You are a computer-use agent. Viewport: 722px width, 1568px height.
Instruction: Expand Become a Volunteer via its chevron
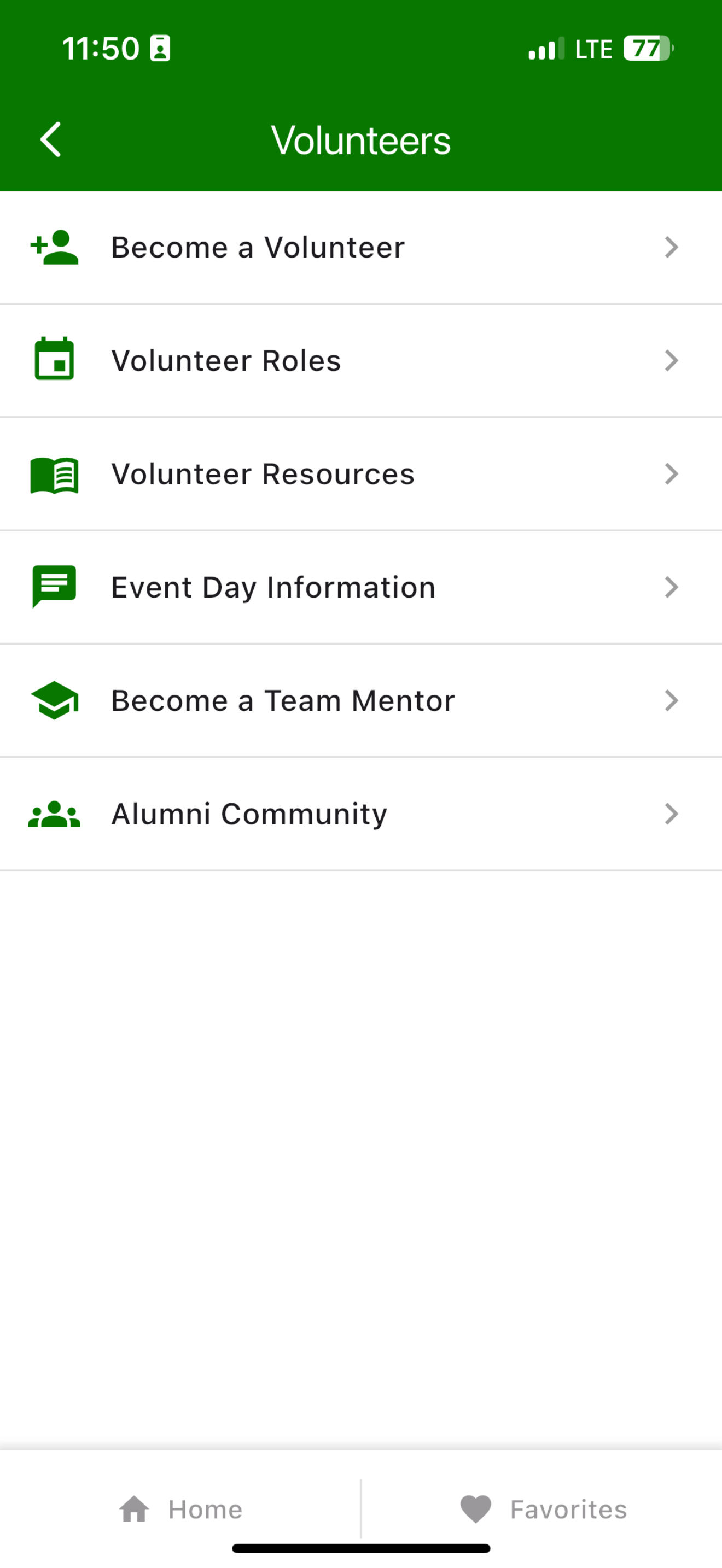click(x=672, y=247)
